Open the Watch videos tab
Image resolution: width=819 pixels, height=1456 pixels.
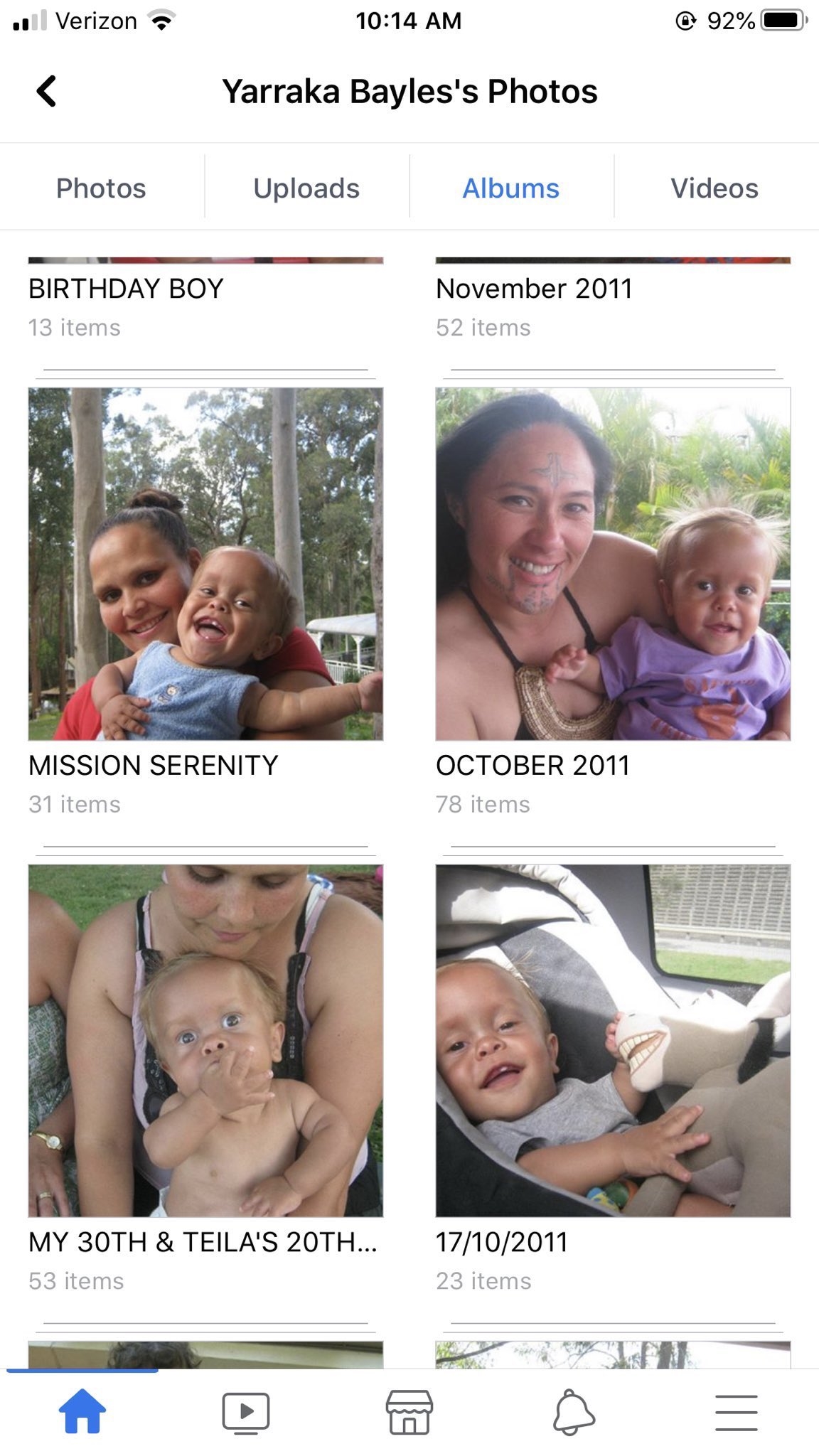(x=246, y=1411)
